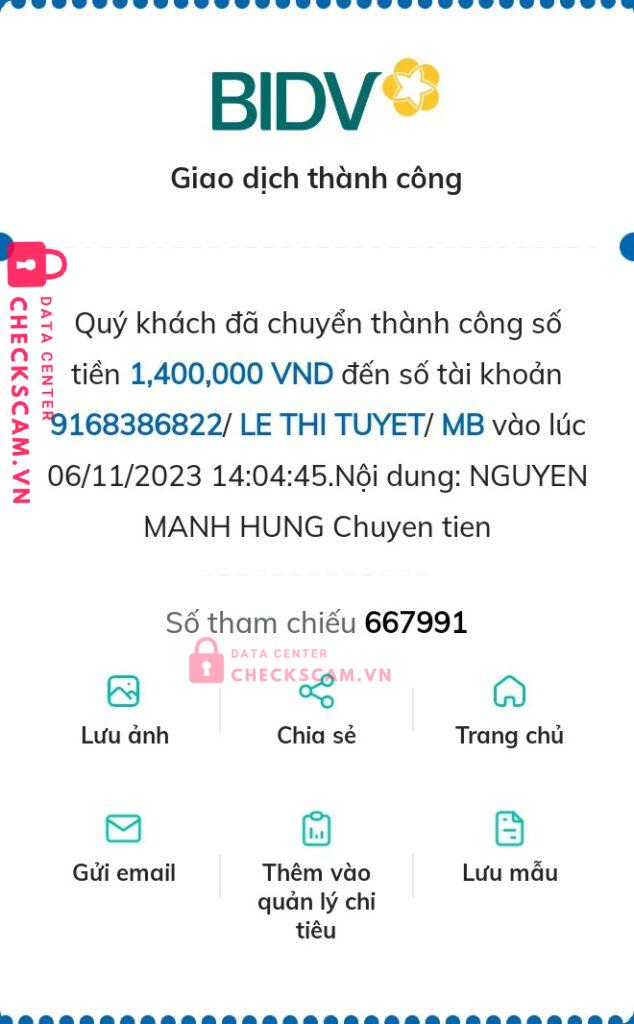
Task: Send the receipt with Gửi email
Action: [x=124, y=848]
